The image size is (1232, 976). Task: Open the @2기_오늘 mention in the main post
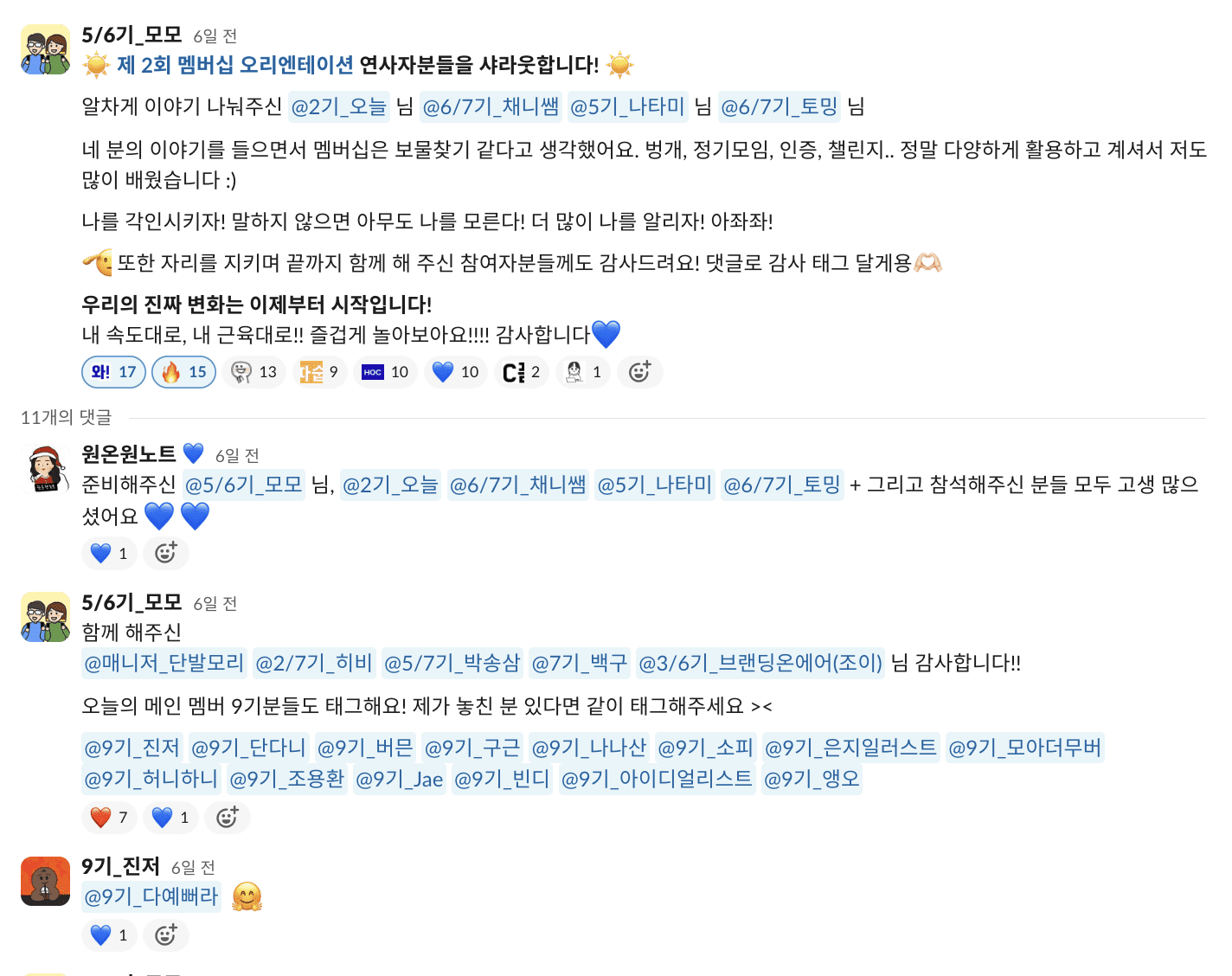(338, 106)
